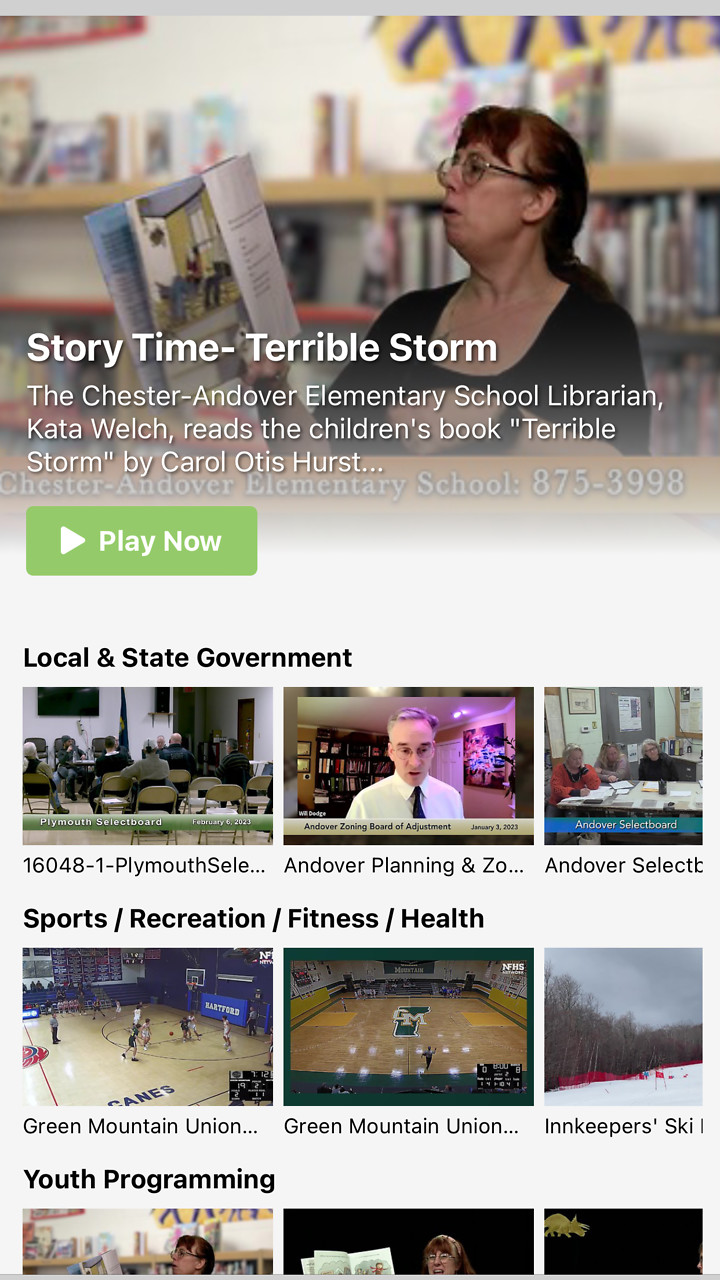The width and height of the screenshot is (720, 1280).
Task: Open the Hartford court Green Mountain Union game
Action: click(148, 1026)
